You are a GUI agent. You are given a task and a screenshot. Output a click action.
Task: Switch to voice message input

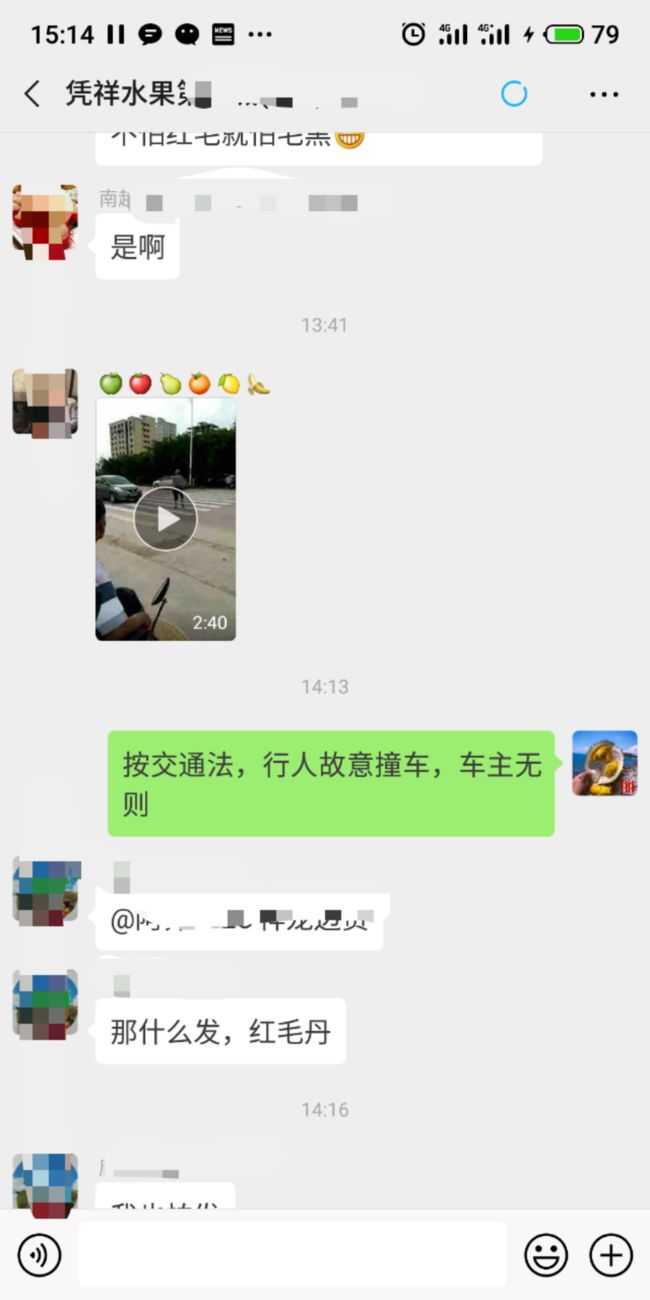(x=39, y=1255)
